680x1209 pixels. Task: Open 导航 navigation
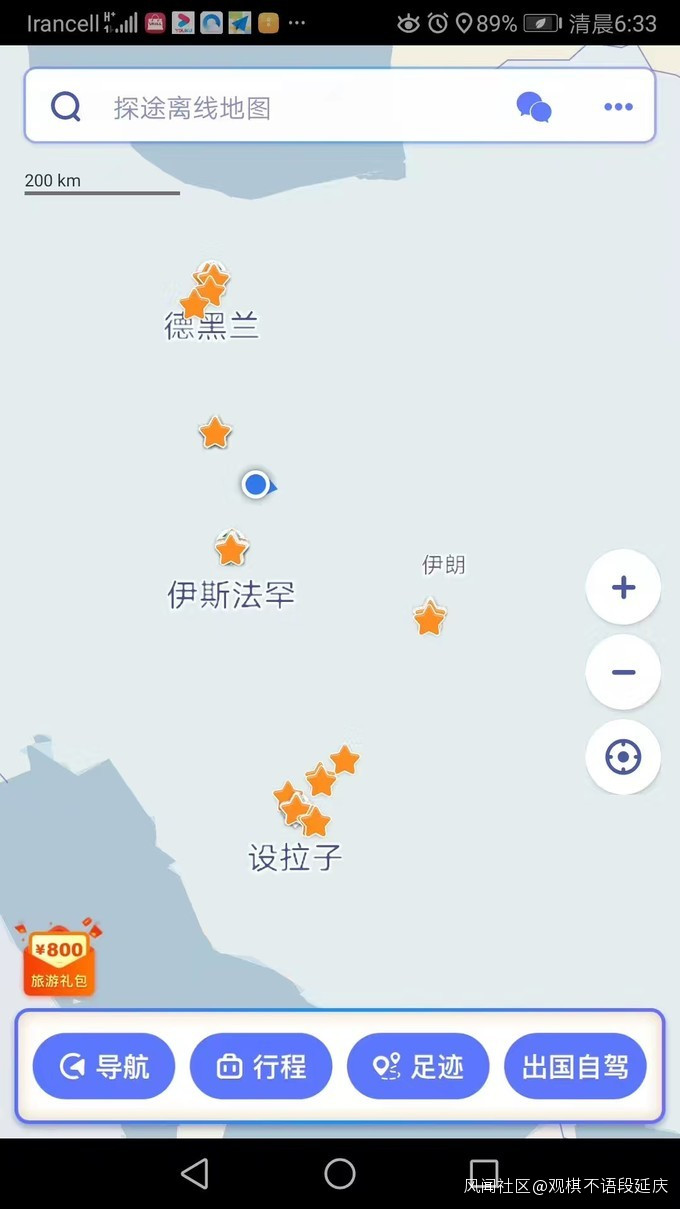pyautogui.click(x=104, y=1066)
